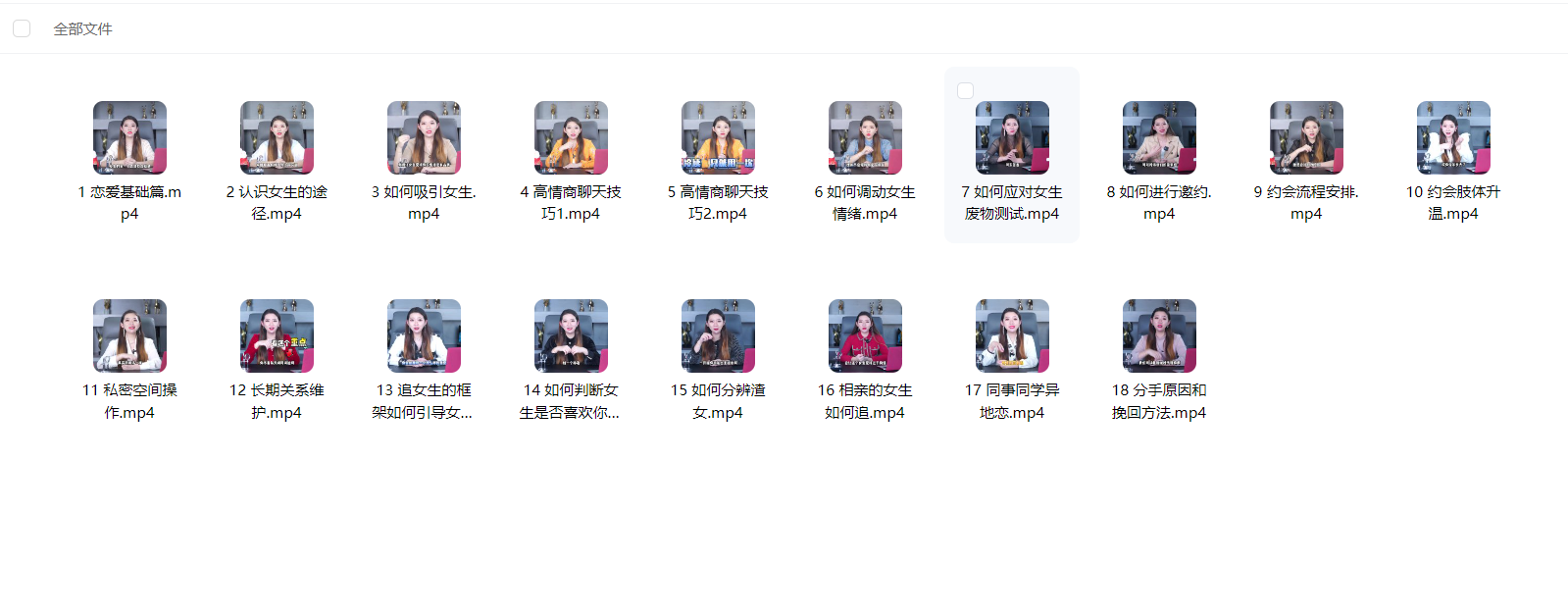Image resolution: width=1568 pixels, height=615 pixels.
Task: Open the video 16 相亲的女生如何追.mp4
Action: coord(865,336)
